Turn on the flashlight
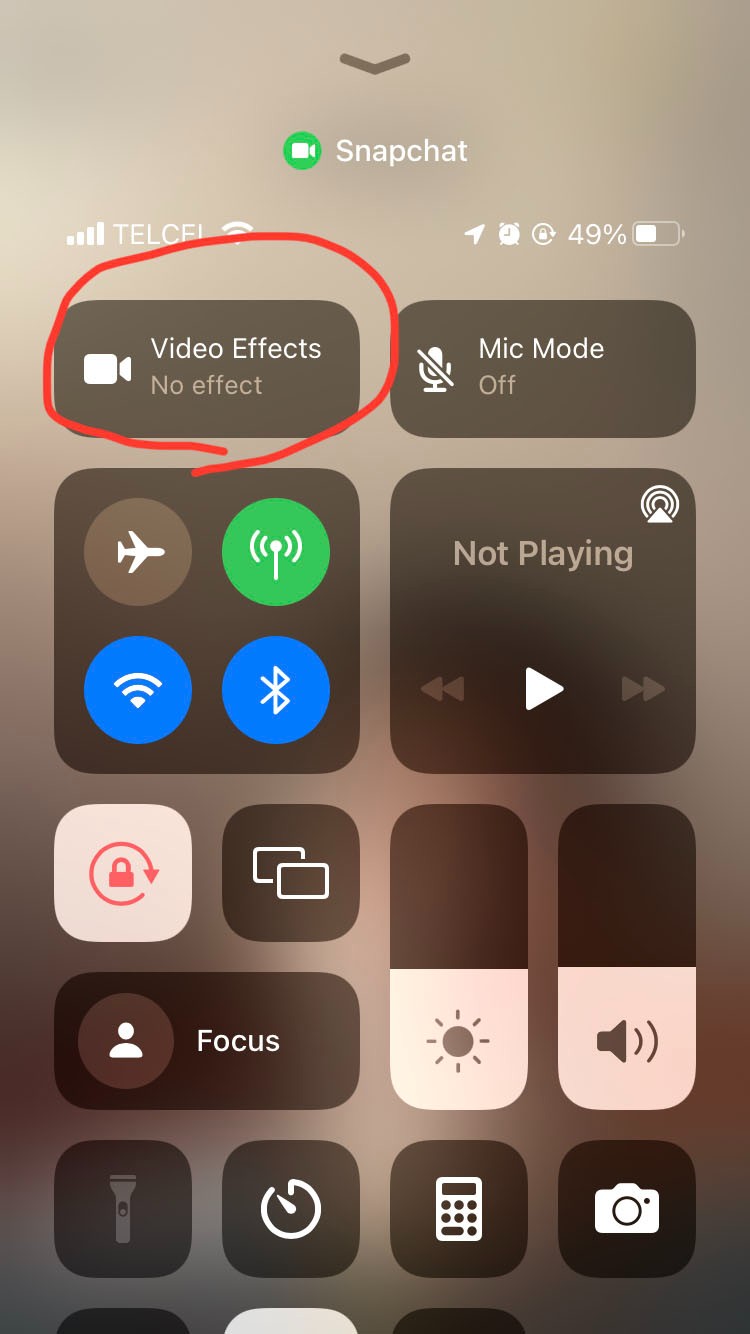 [123, 1209]
